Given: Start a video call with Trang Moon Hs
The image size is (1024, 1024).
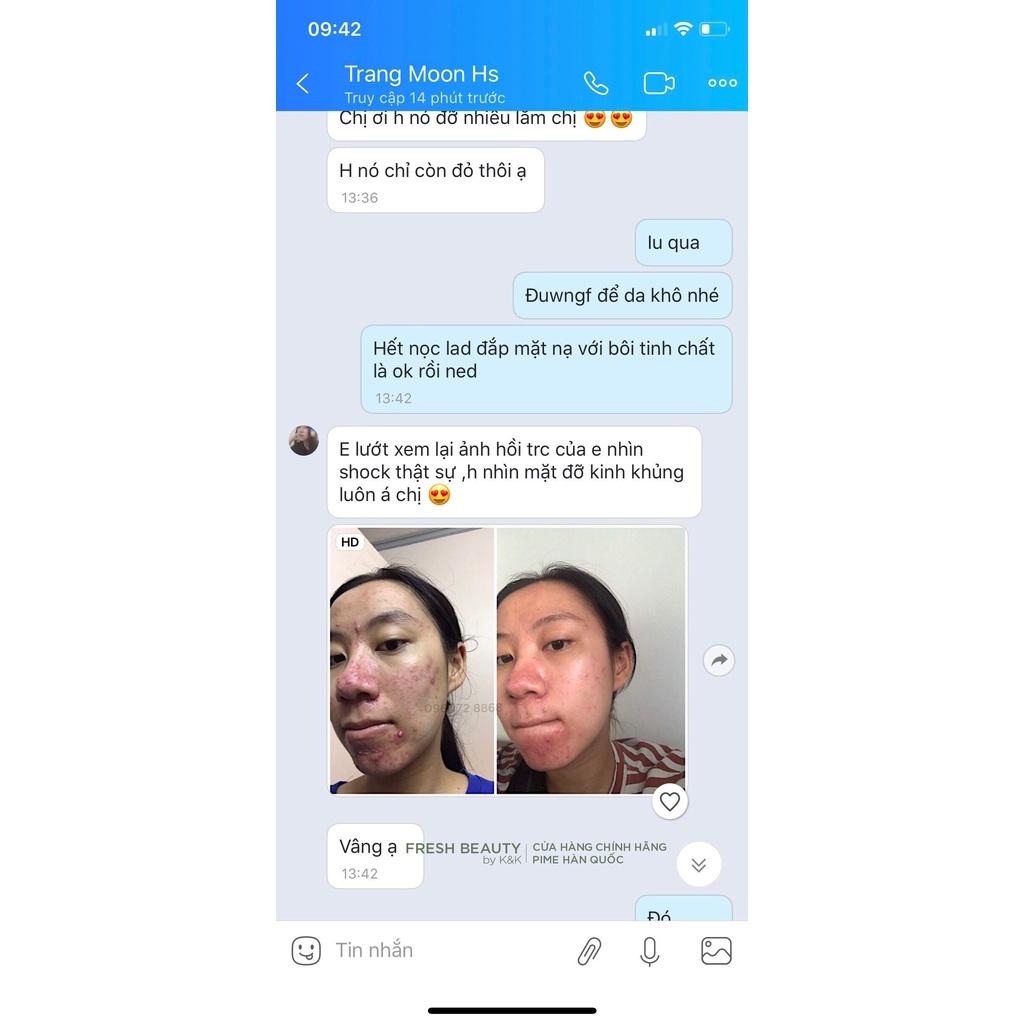Looking at the screenshot, I should click(x=658, y=83).
